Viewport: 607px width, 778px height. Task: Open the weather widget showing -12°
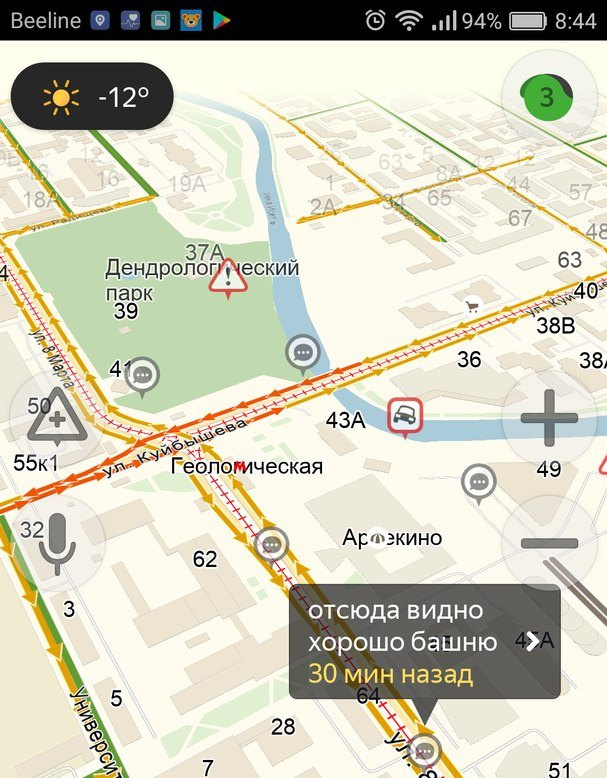[x=92, y=98]
